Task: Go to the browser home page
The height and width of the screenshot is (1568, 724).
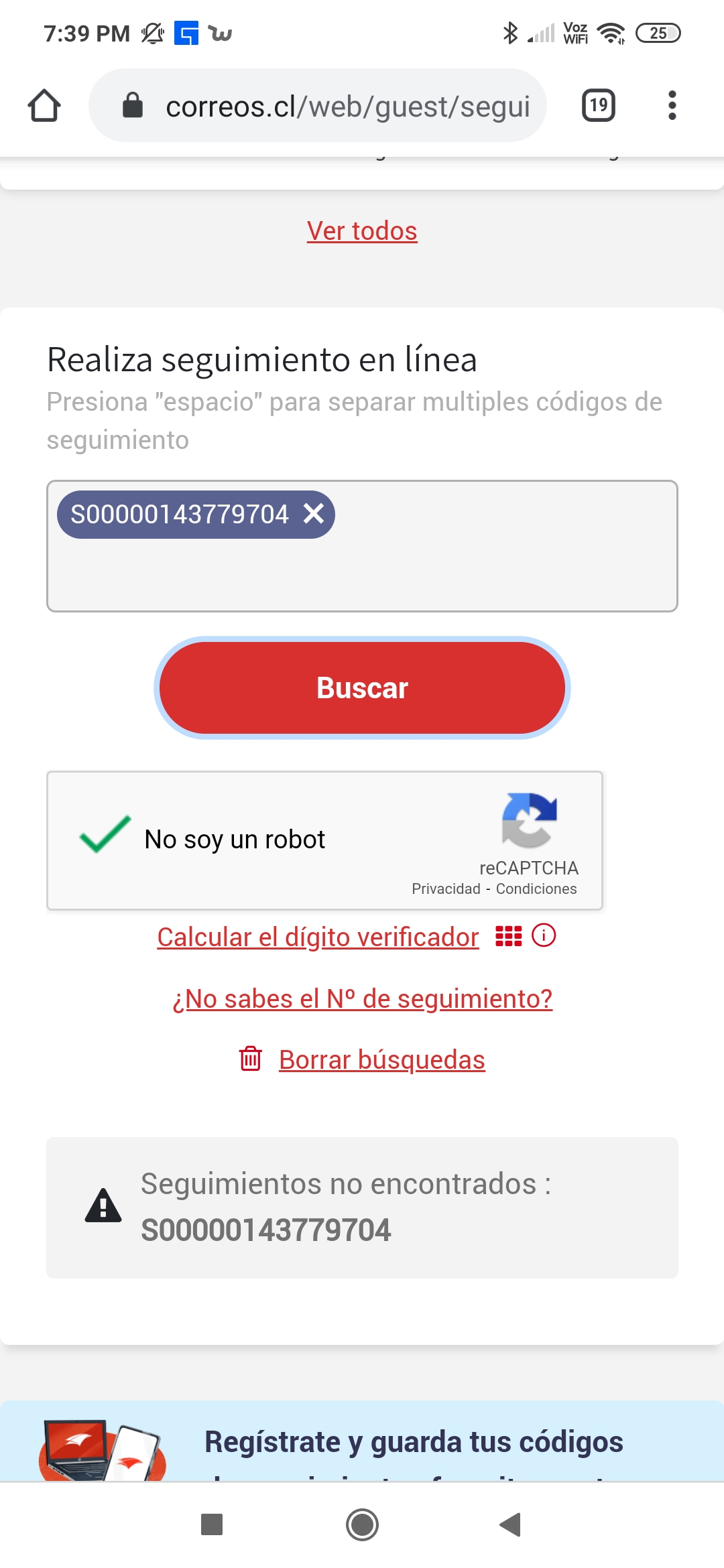Action: tap(44, 106)
